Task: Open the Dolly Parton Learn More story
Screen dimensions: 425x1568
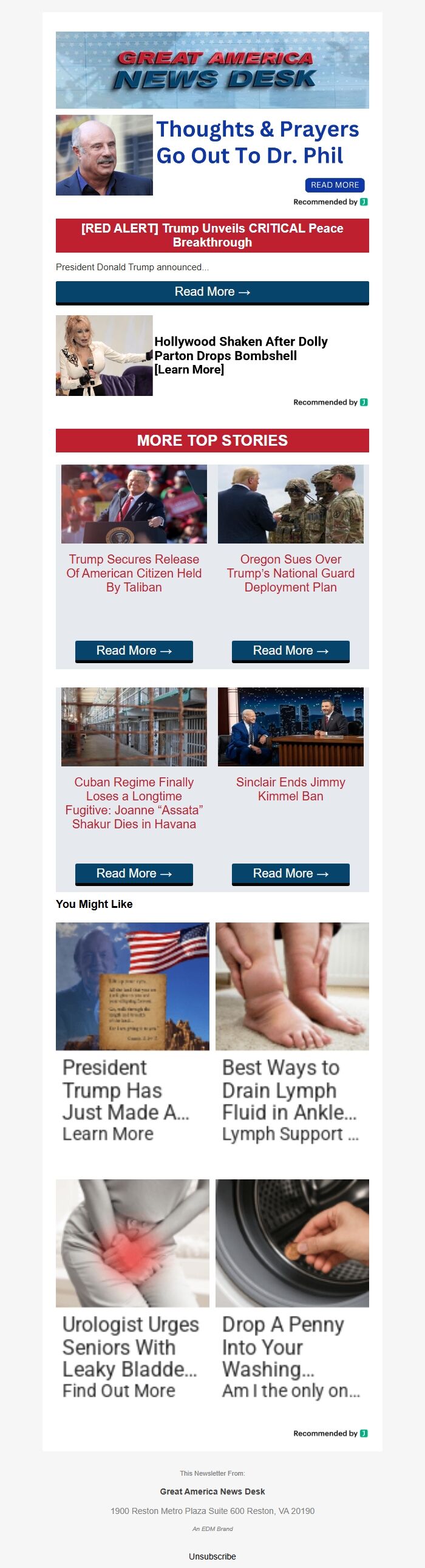Action: tap(240, 355)
